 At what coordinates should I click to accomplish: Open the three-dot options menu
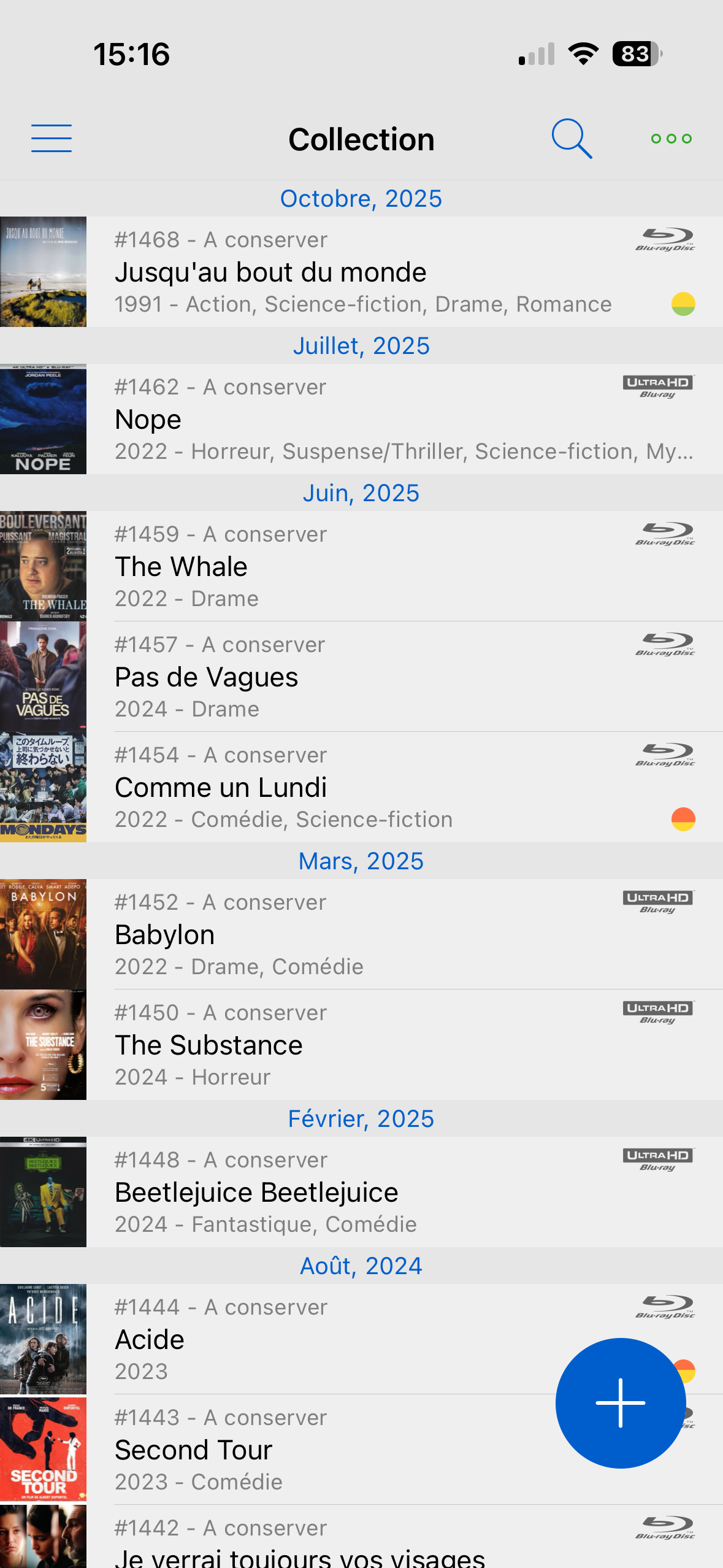(x=671, y=139)
